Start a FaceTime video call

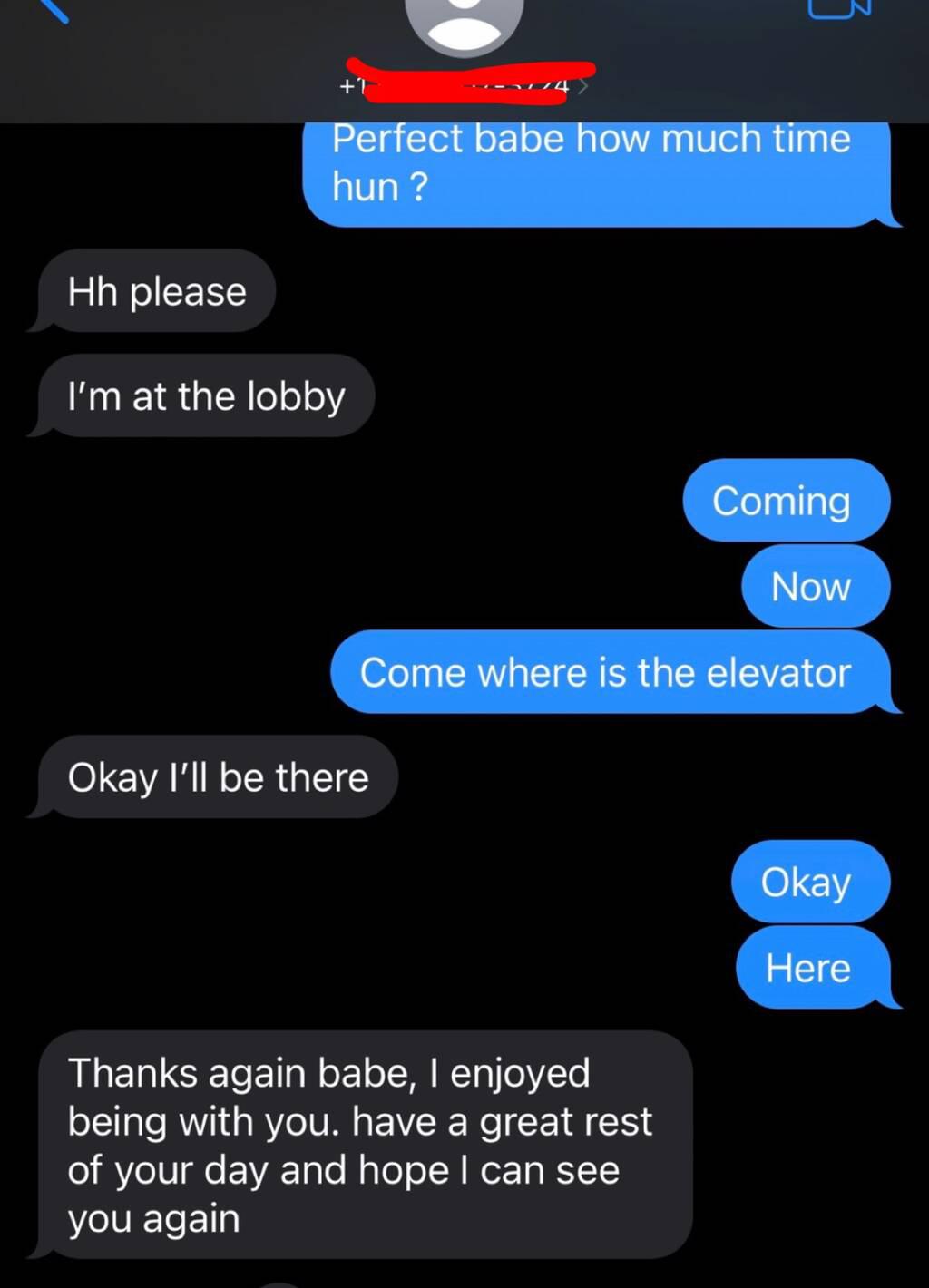click(838, 8)
